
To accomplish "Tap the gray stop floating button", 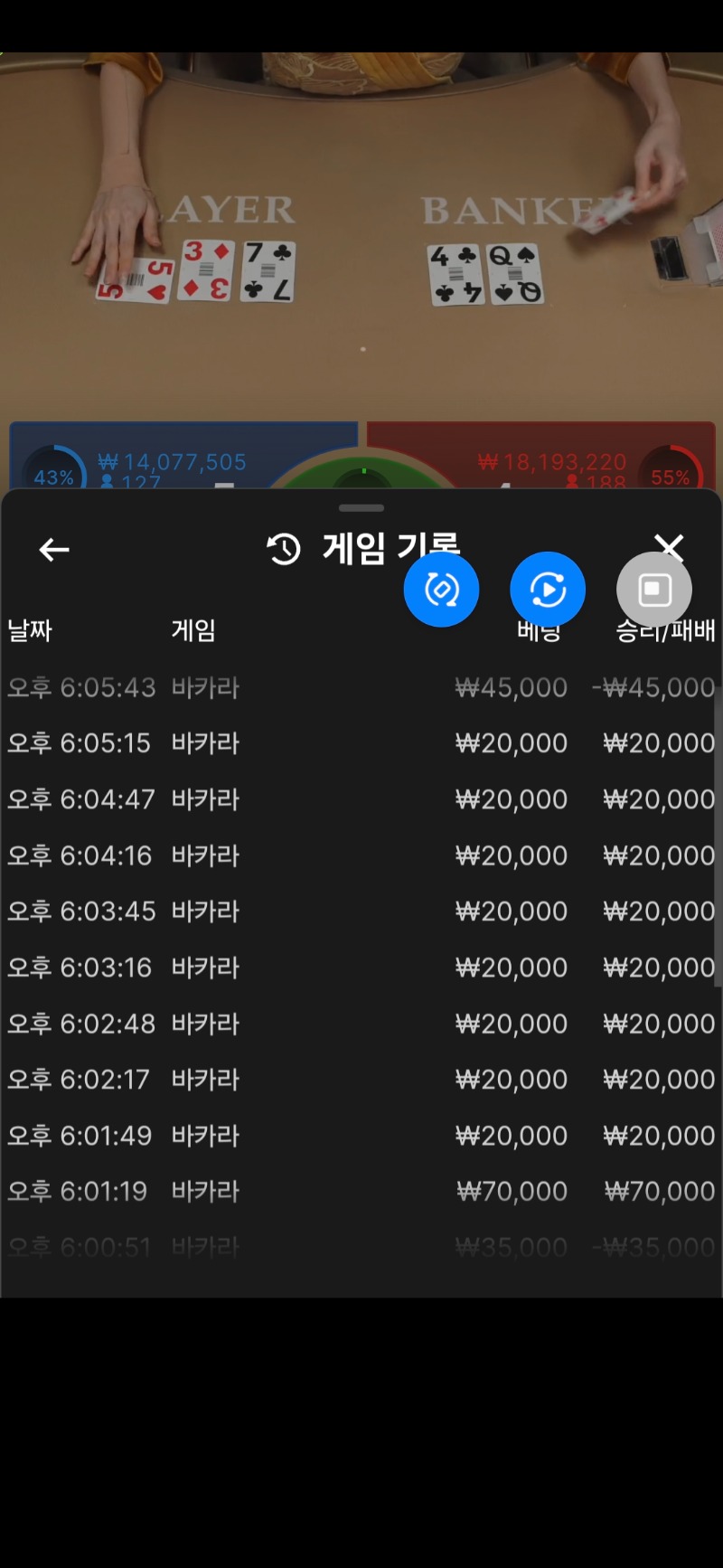I will (x=654, y=590).
